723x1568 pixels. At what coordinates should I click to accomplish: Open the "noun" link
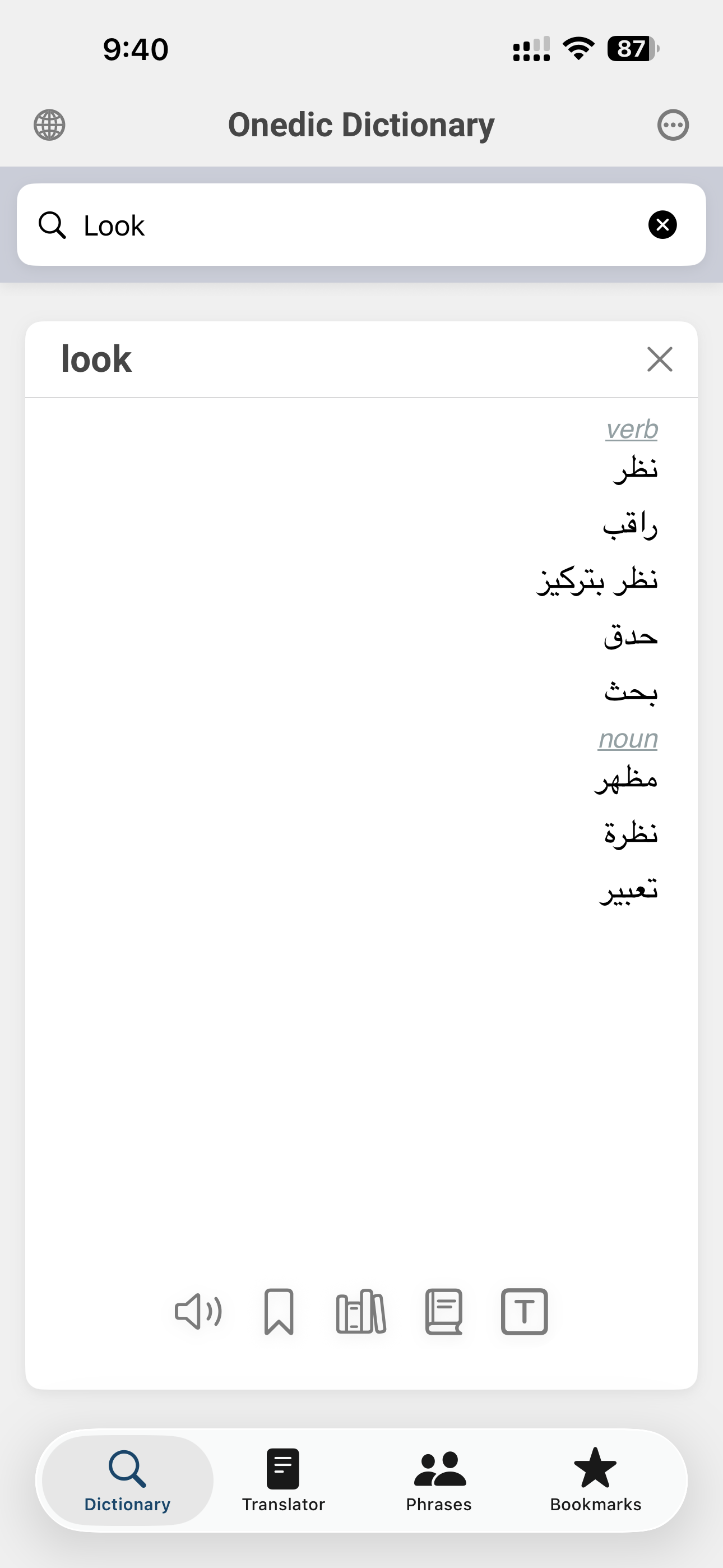(x=628, y=740)
